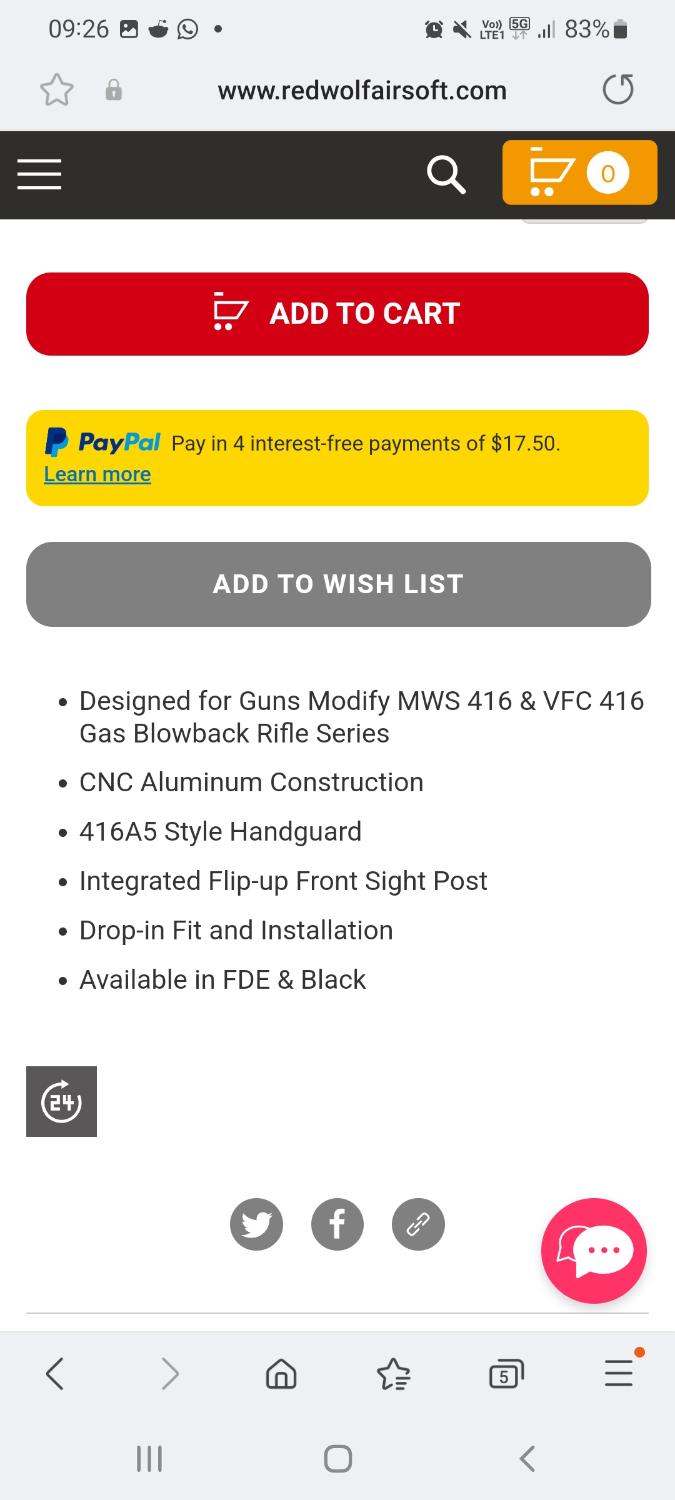675x1500 pixels.
Task: Add this handguard to cart
Action: click(x=337, y=314)
